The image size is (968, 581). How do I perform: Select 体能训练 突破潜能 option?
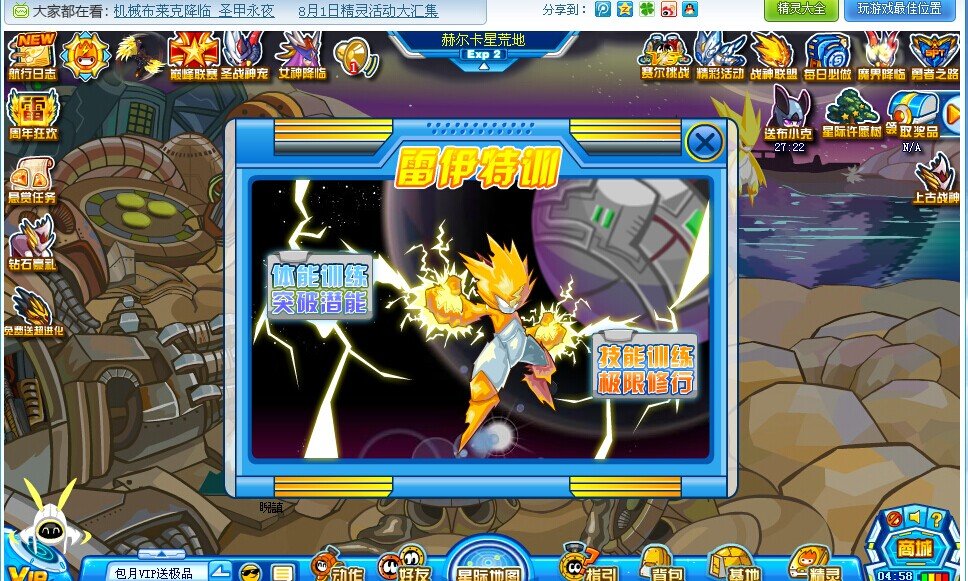point(319,287)
